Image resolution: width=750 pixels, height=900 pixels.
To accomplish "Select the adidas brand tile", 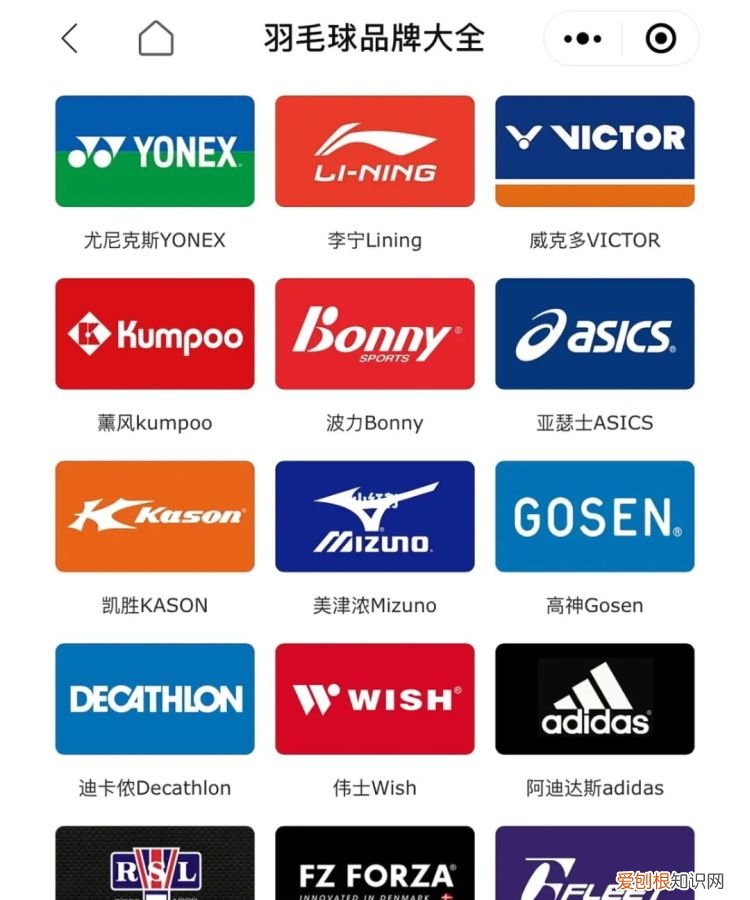I will coord(595,699).
